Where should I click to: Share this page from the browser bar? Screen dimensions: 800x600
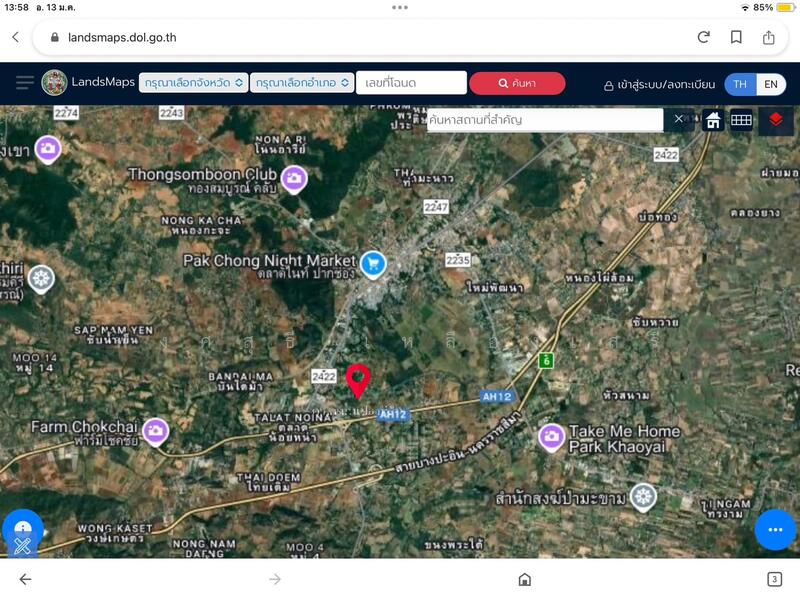click(x=769, y=37)
